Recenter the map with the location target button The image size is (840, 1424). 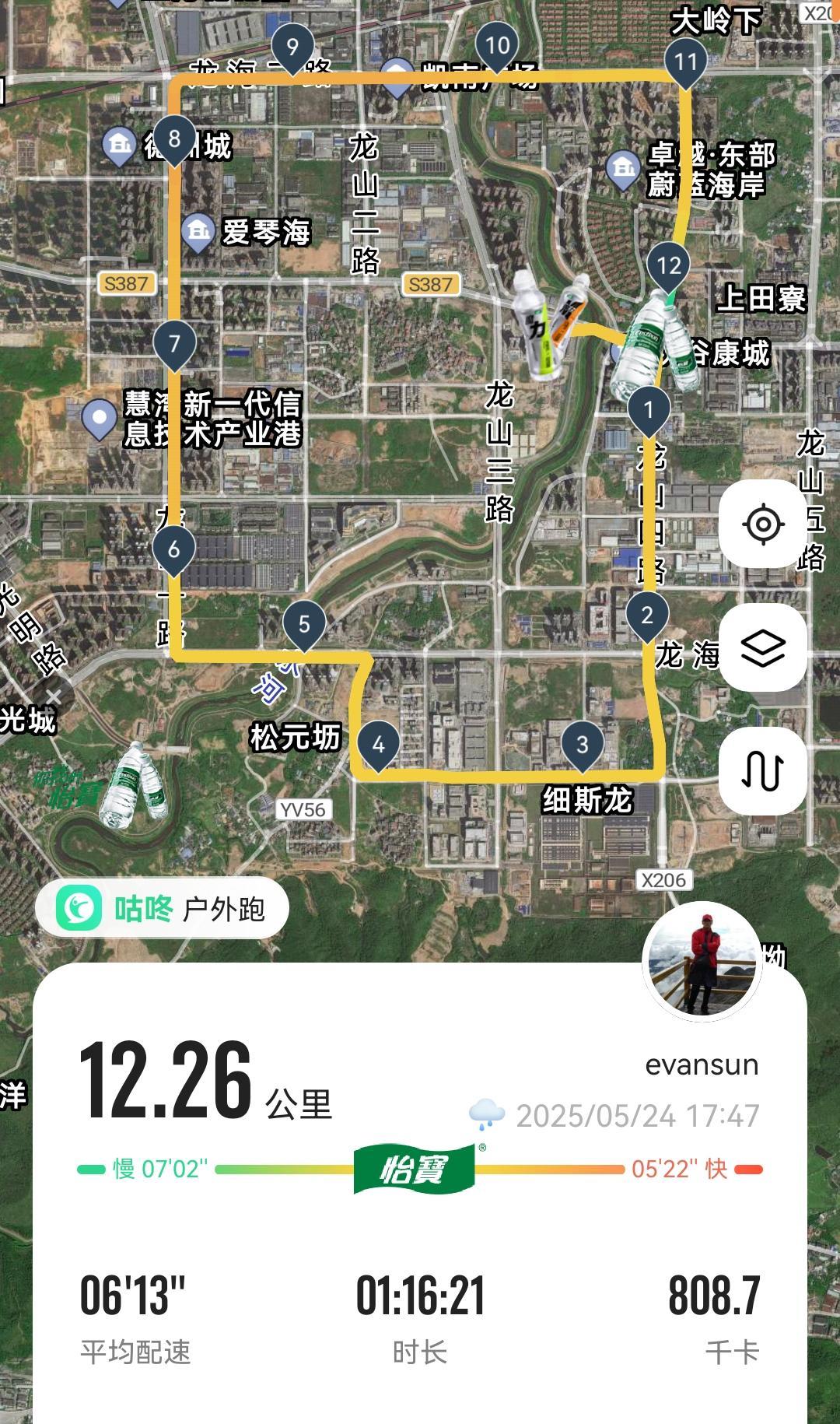coord(763,524)
